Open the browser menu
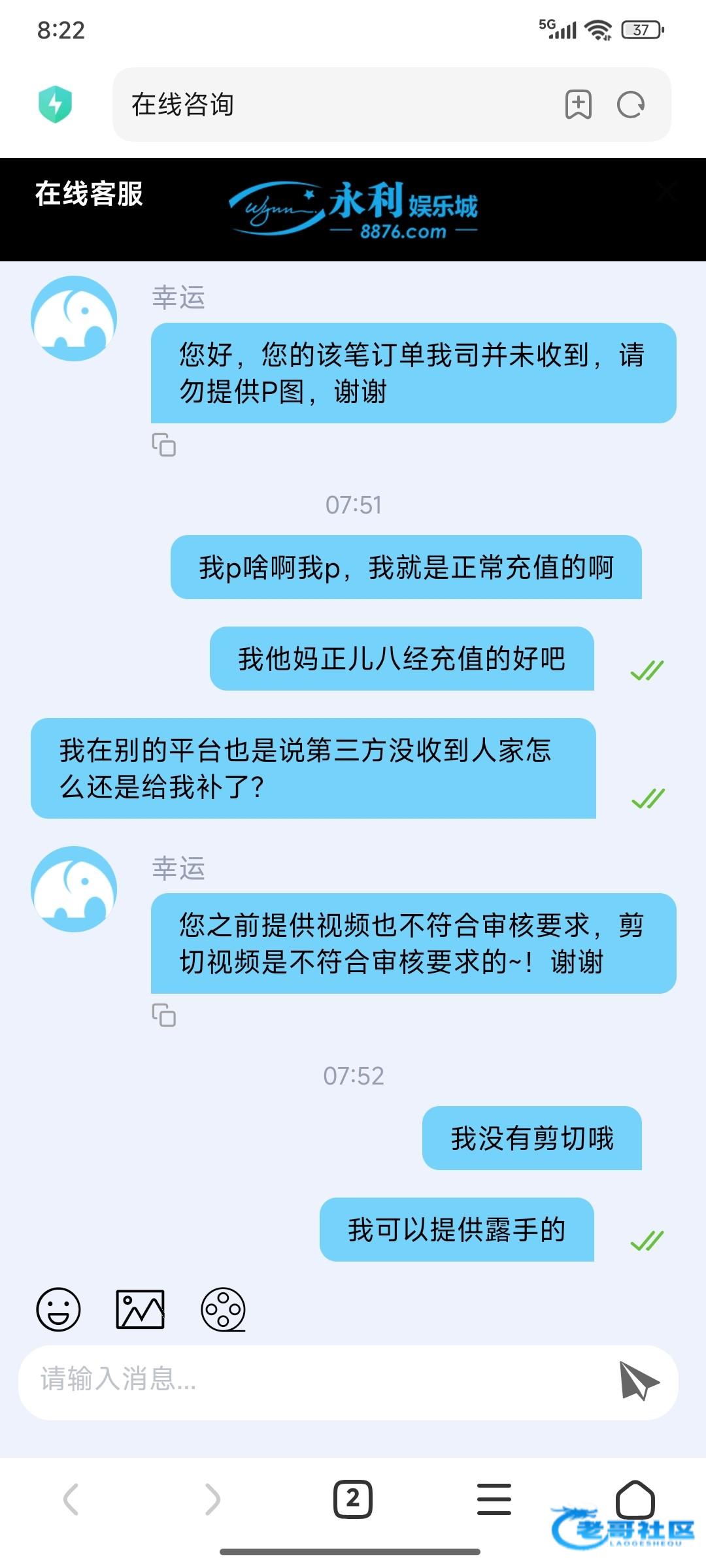This screenshot has width=706, height=1568. click(494, 1499)
